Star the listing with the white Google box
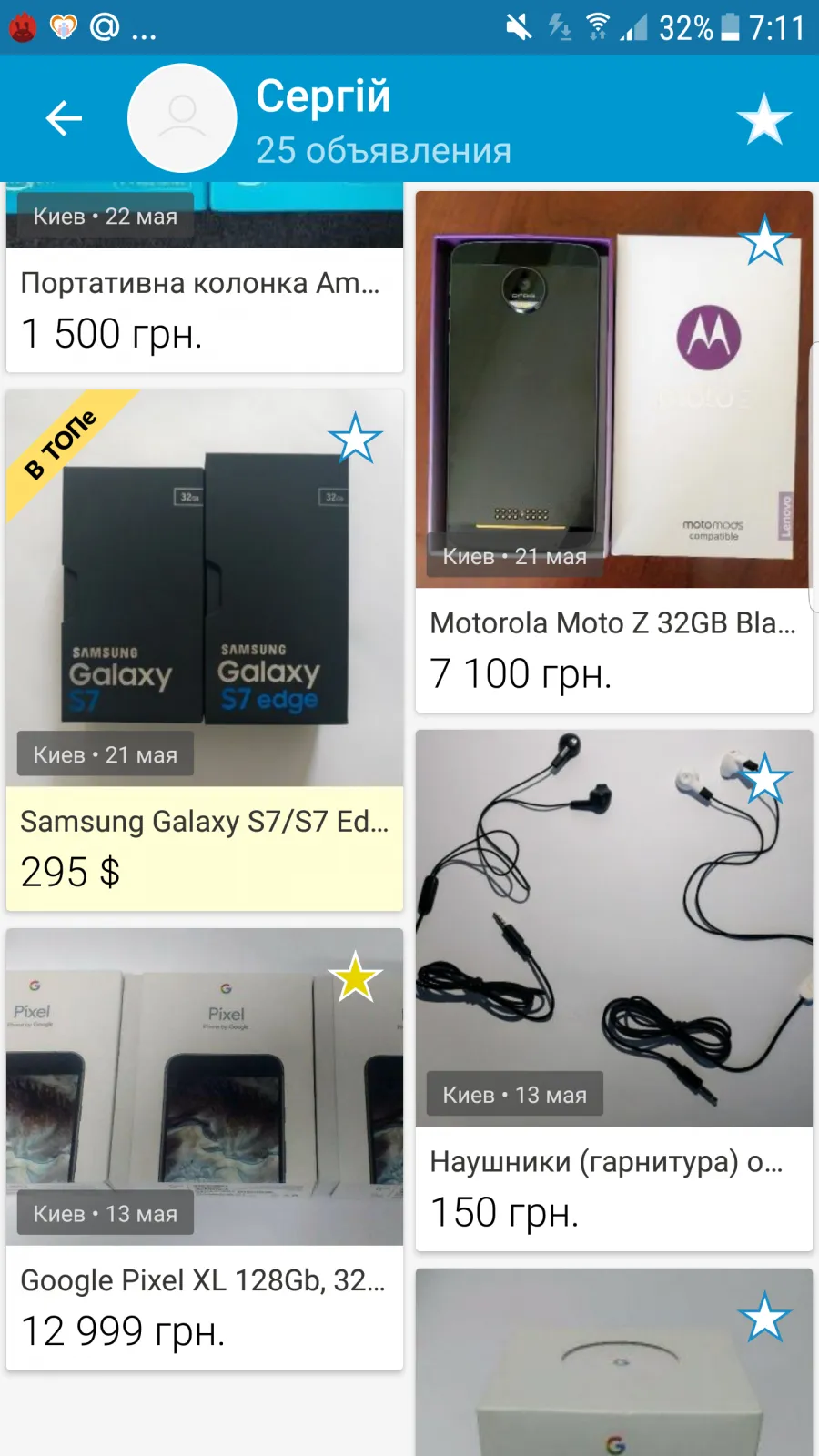Screen dimensions: 819x1456 (x=764, y=1318)
